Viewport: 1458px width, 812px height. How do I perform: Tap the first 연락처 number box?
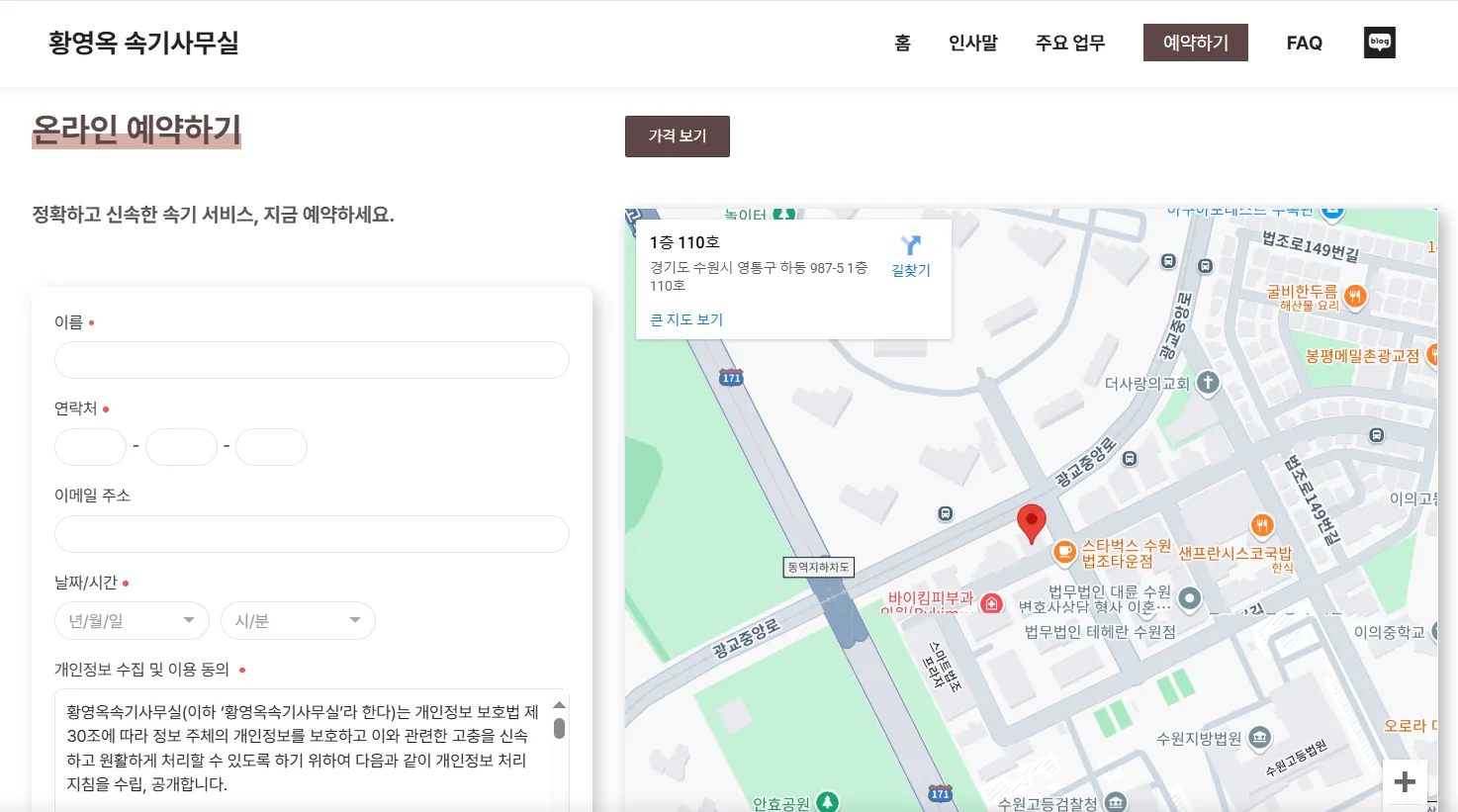(x=90, y=447)
